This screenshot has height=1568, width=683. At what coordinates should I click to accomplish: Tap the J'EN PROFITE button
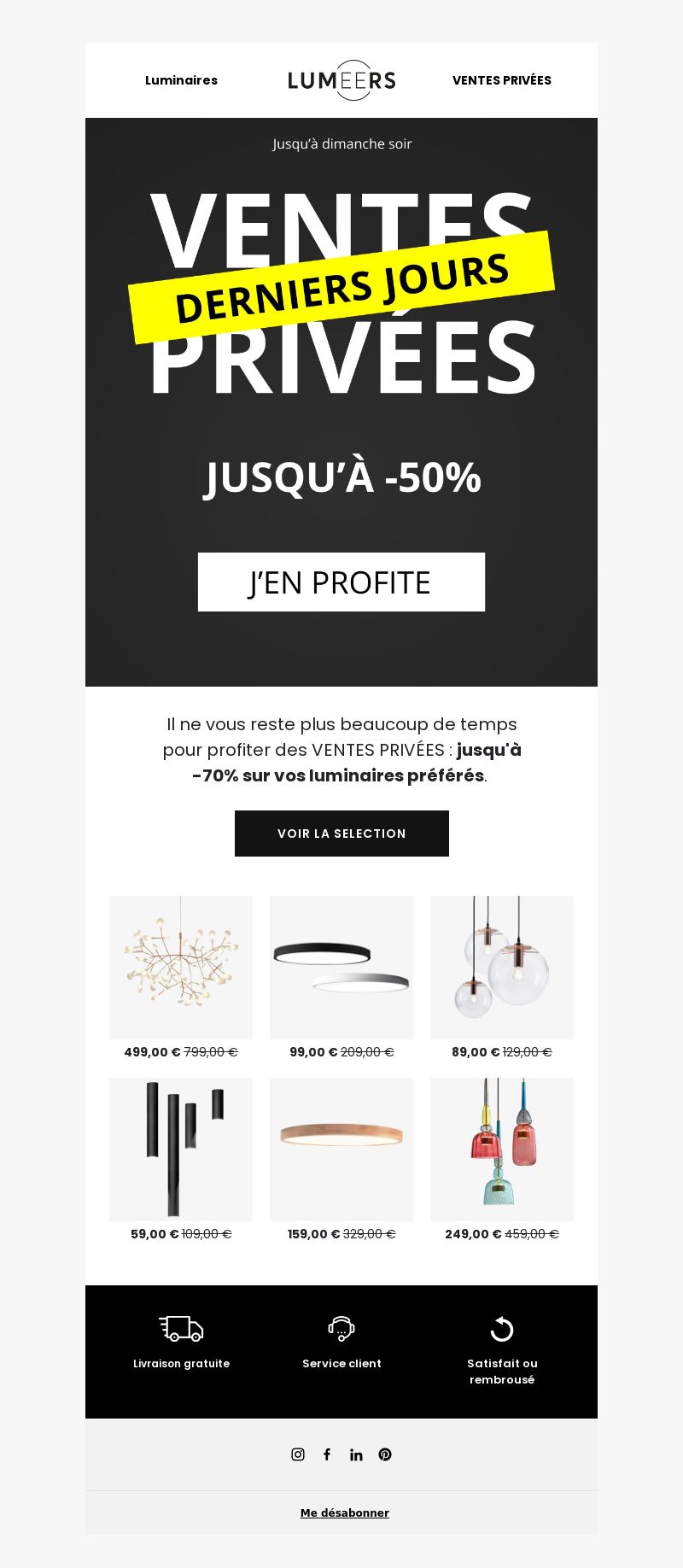coord(341,582)
